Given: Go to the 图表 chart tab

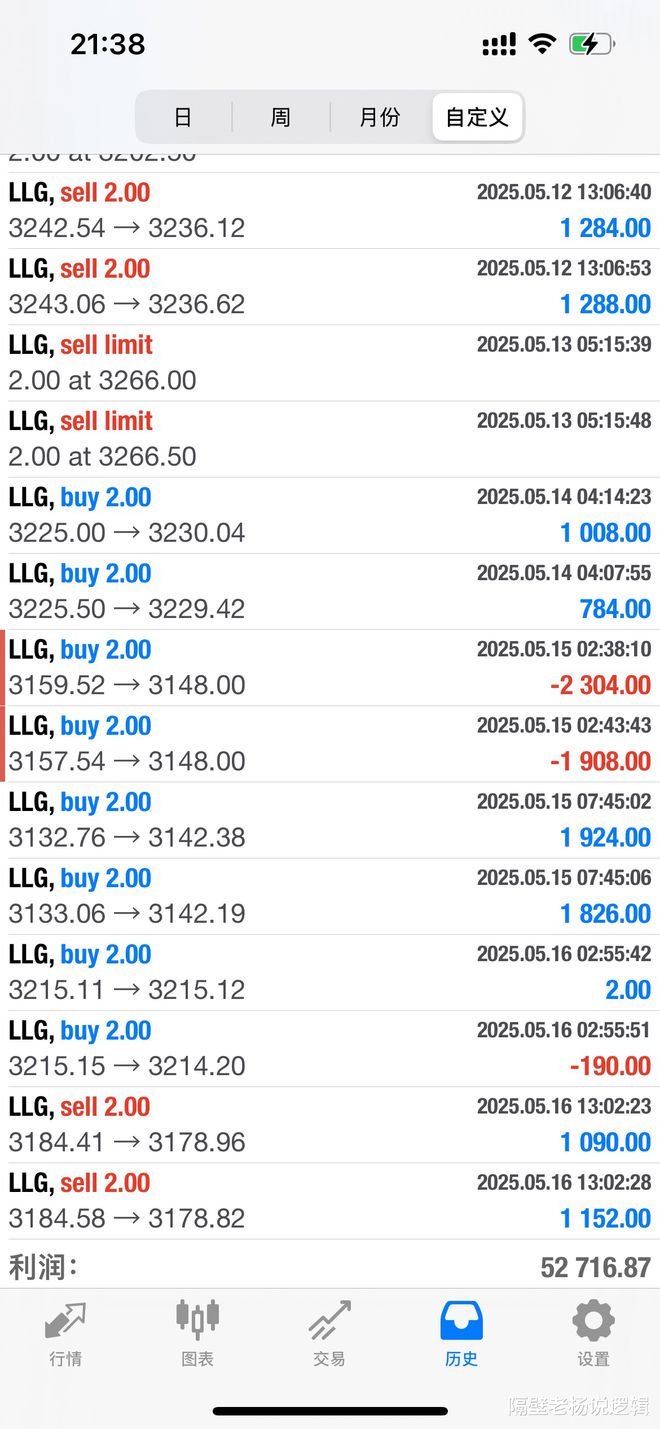Looking at the screenshot, I should pos(197,1333).
